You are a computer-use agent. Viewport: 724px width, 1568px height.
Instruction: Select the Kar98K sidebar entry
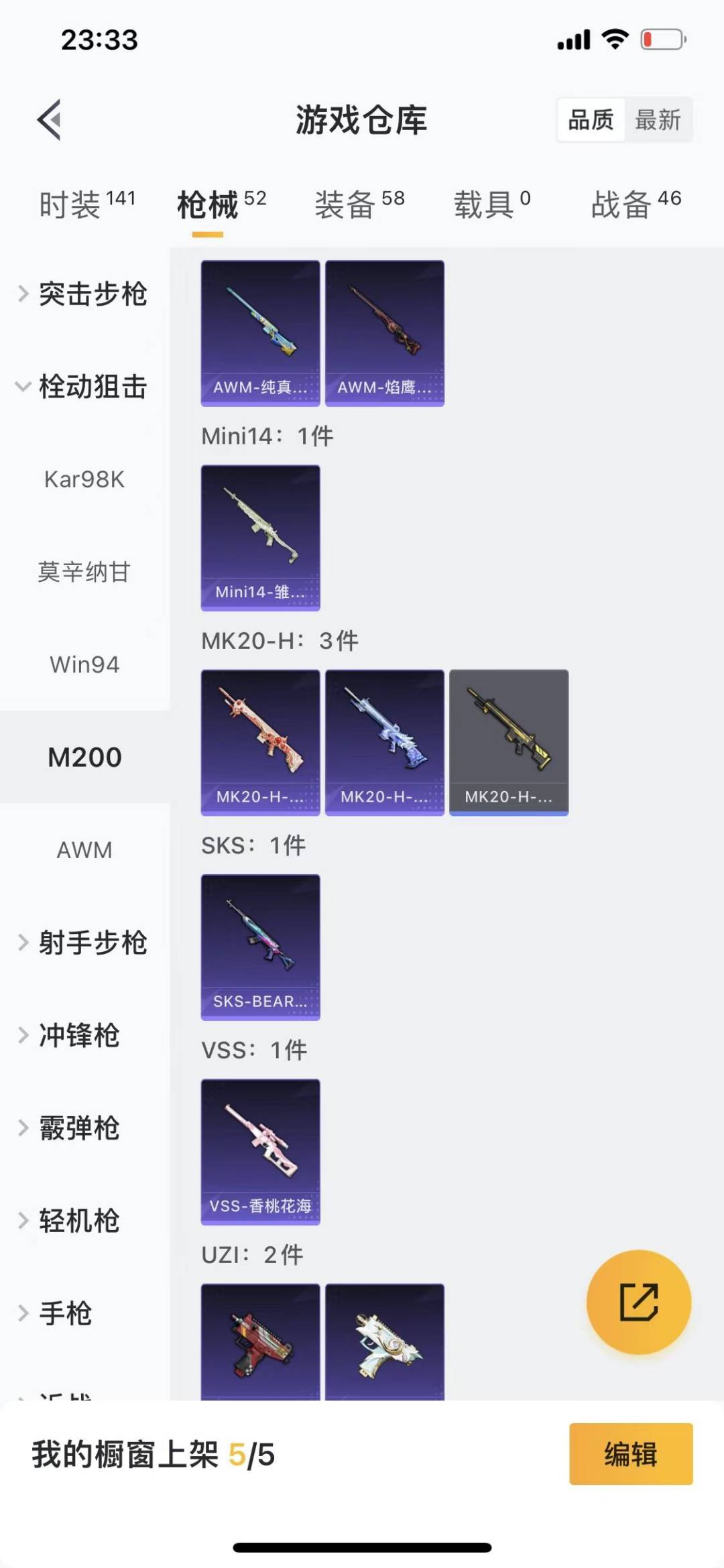coord(84,478)
